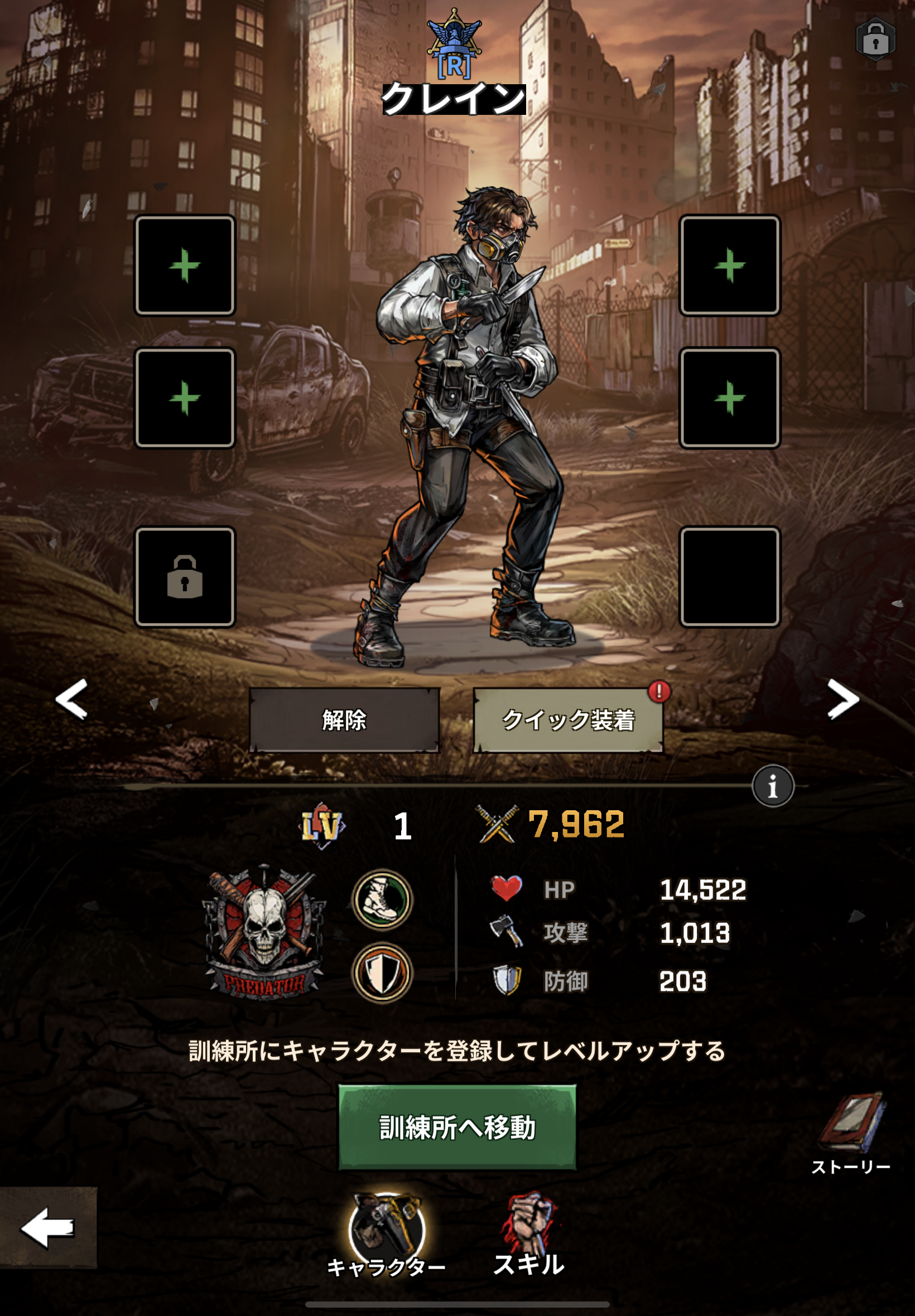Screen dimensions: 915x1316
Task: Go to previous character with left arrow
Action: (71, 698)
